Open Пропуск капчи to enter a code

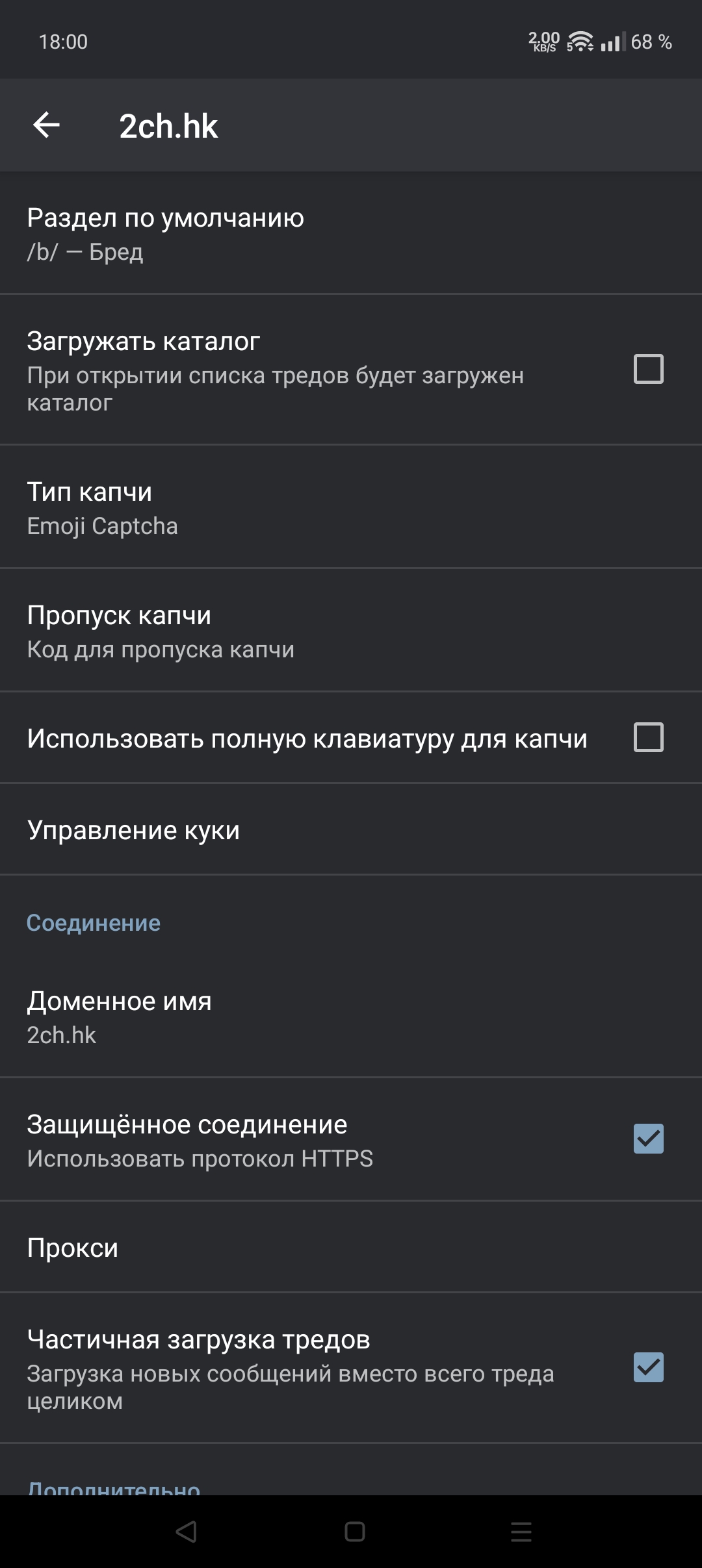[x=351, y=631]
